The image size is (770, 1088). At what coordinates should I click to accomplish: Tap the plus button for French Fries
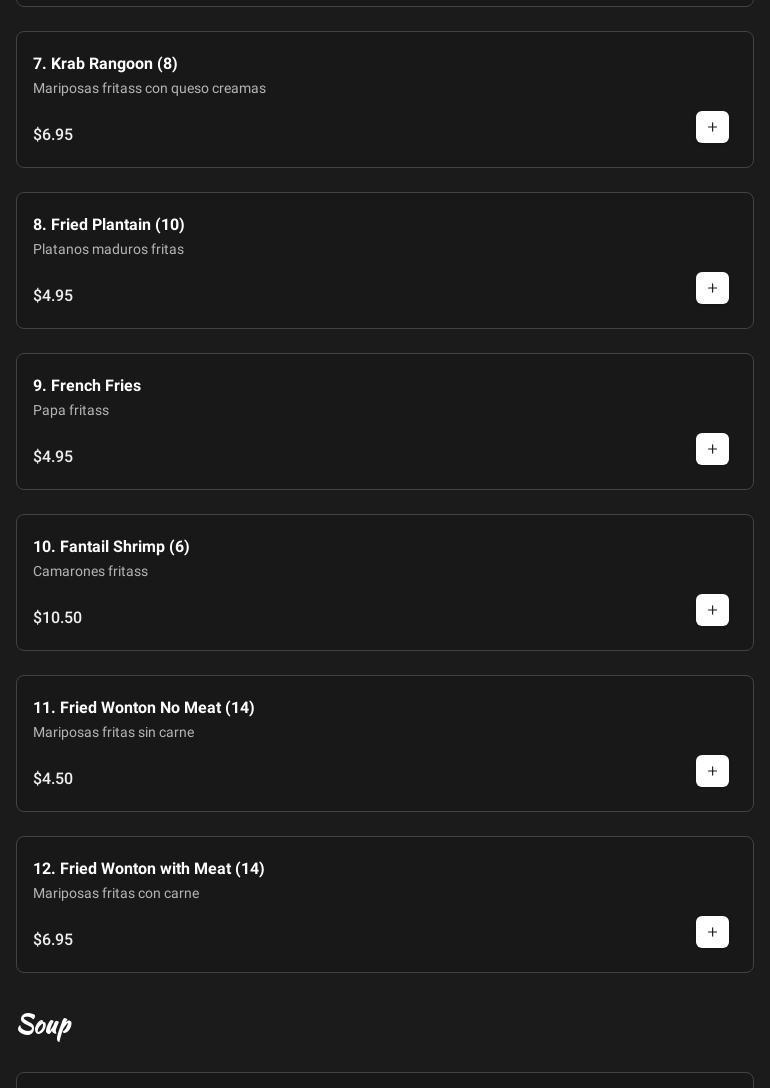click(712, 449)
